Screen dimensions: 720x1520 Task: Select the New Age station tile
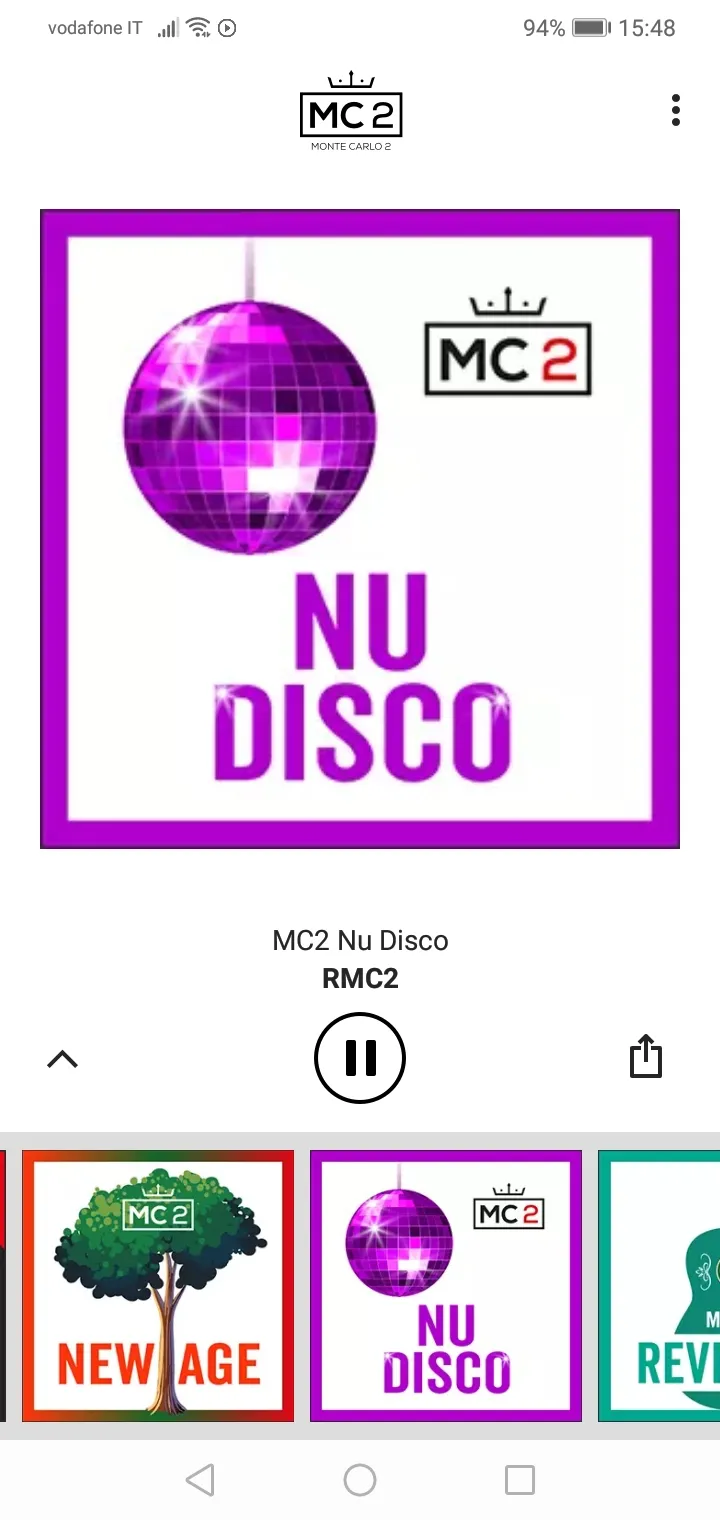(158, 1286)
